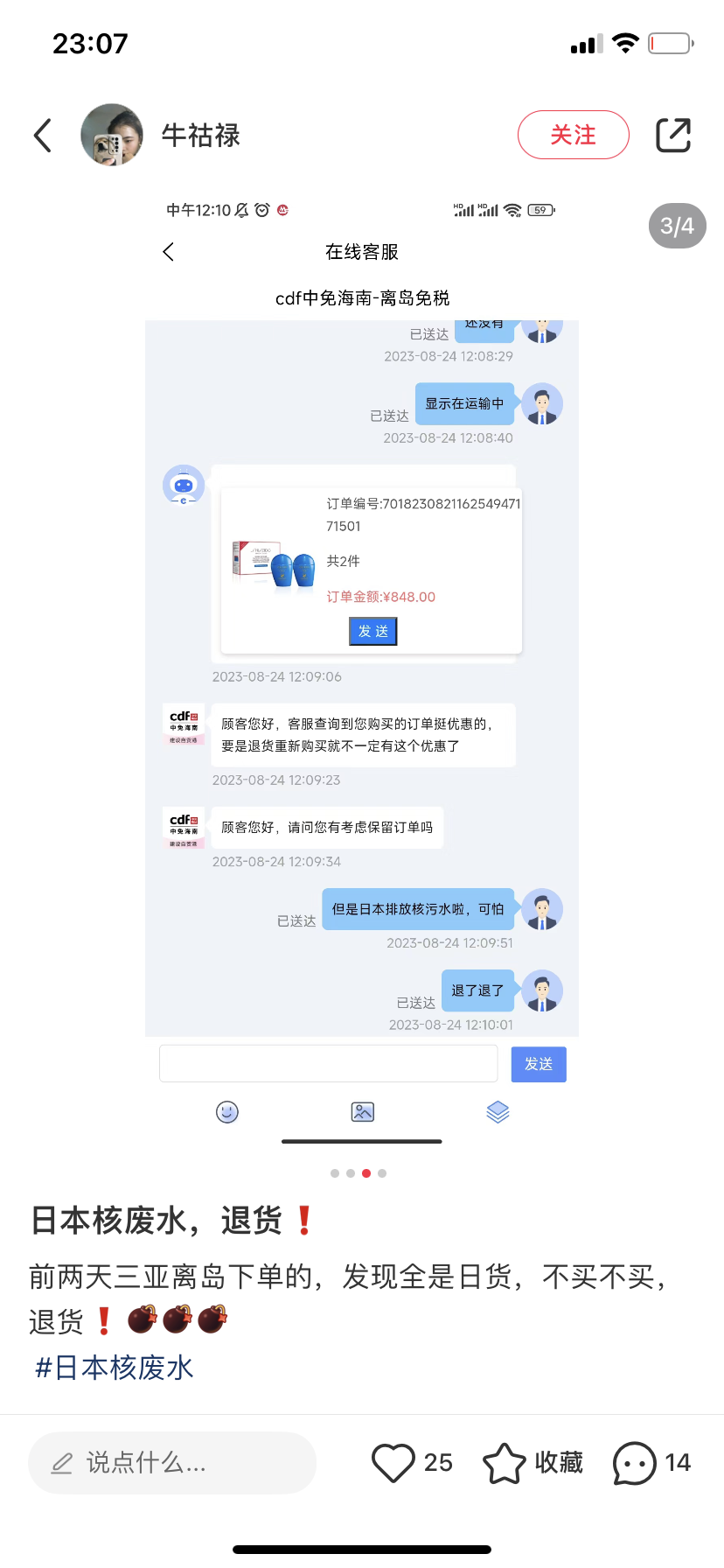This screenshot has height=1568, width=724.
Task: Like this post
Action: click(393, 1462)
